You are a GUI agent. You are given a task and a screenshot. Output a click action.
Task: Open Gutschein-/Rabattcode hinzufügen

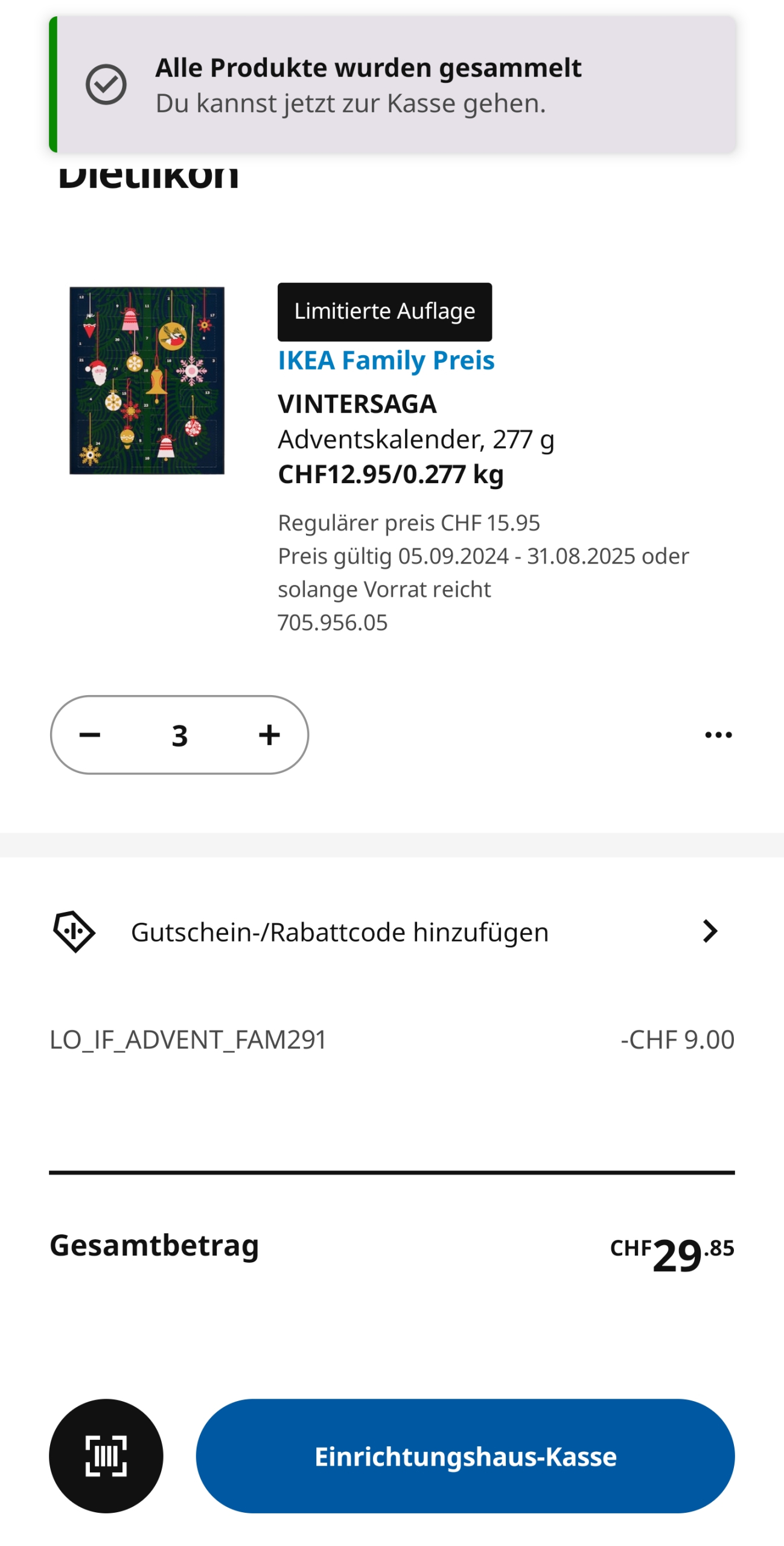[392, 932]
